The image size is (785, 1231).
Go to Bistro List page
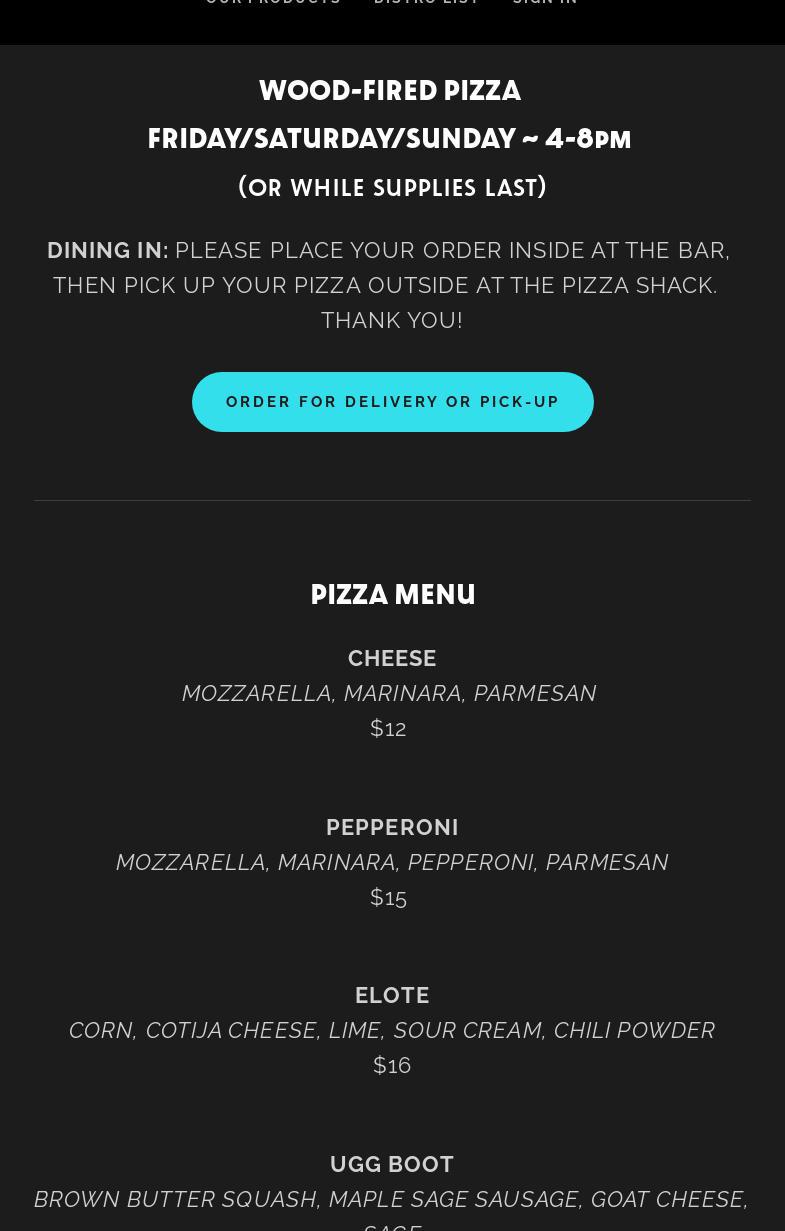(x=426, y=3)
